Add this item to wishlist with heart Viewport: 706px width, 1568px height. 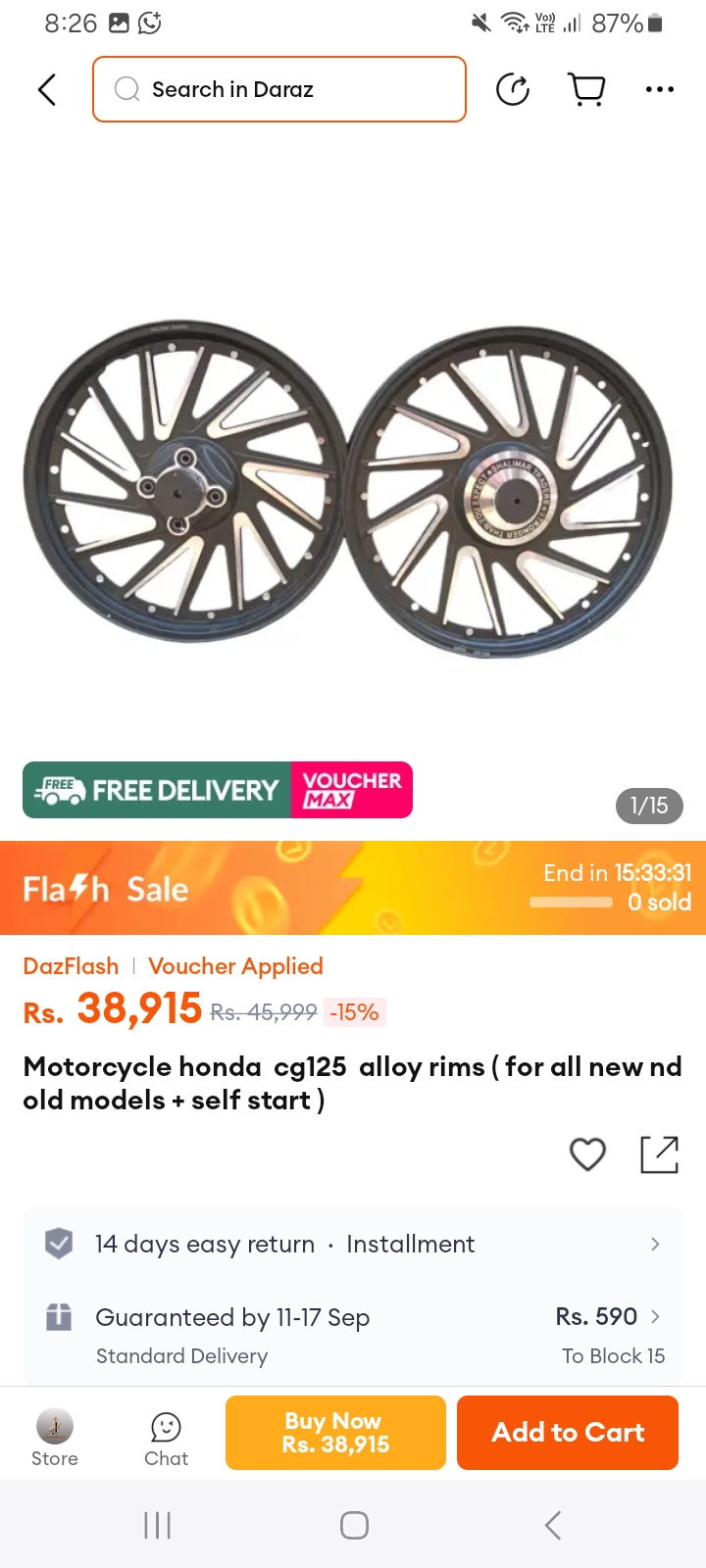point(587,1154)
